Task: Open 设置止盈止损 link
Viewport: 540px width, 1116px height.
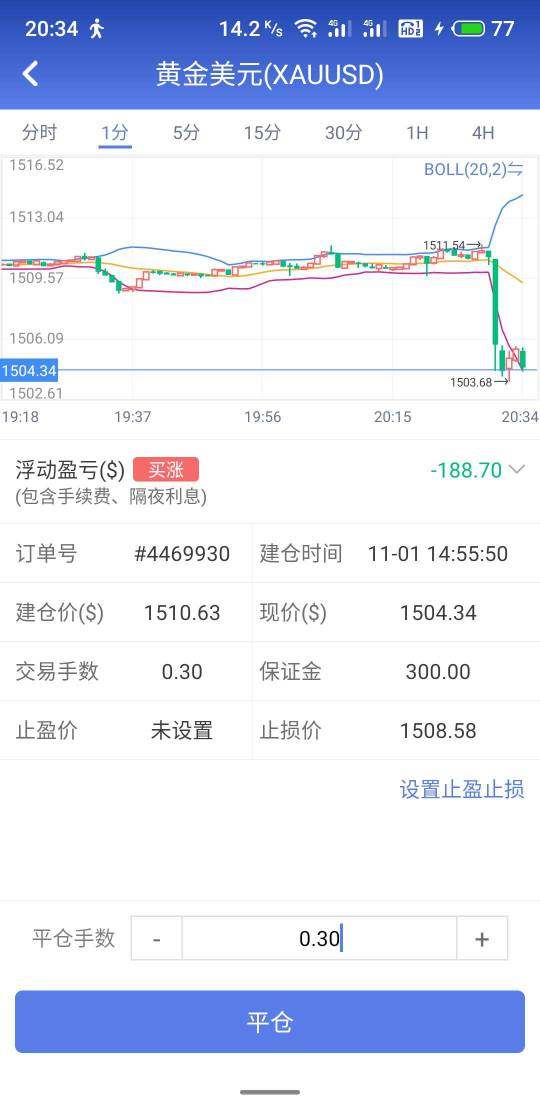Action: tap(462, 789)
